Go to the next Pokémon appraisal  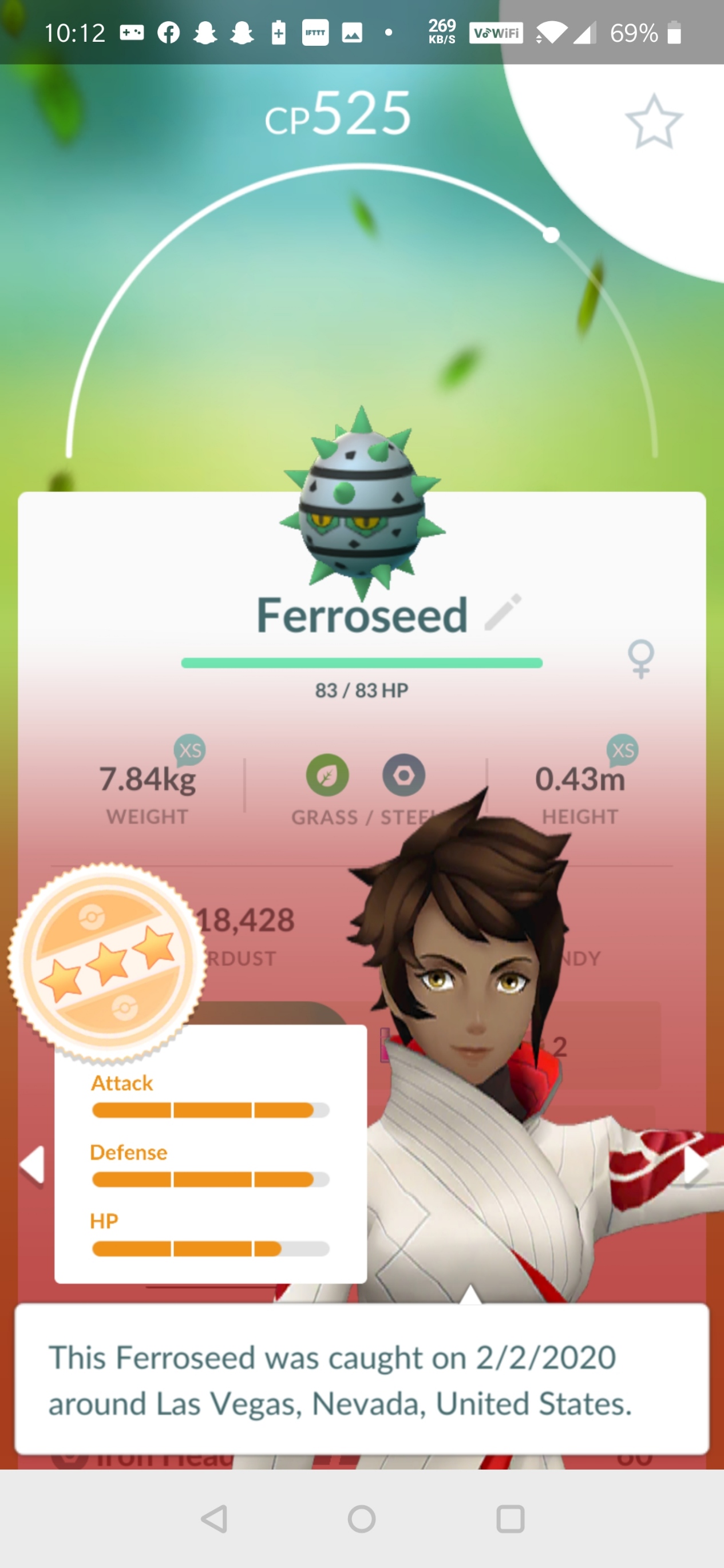(x=695, y=1166)
